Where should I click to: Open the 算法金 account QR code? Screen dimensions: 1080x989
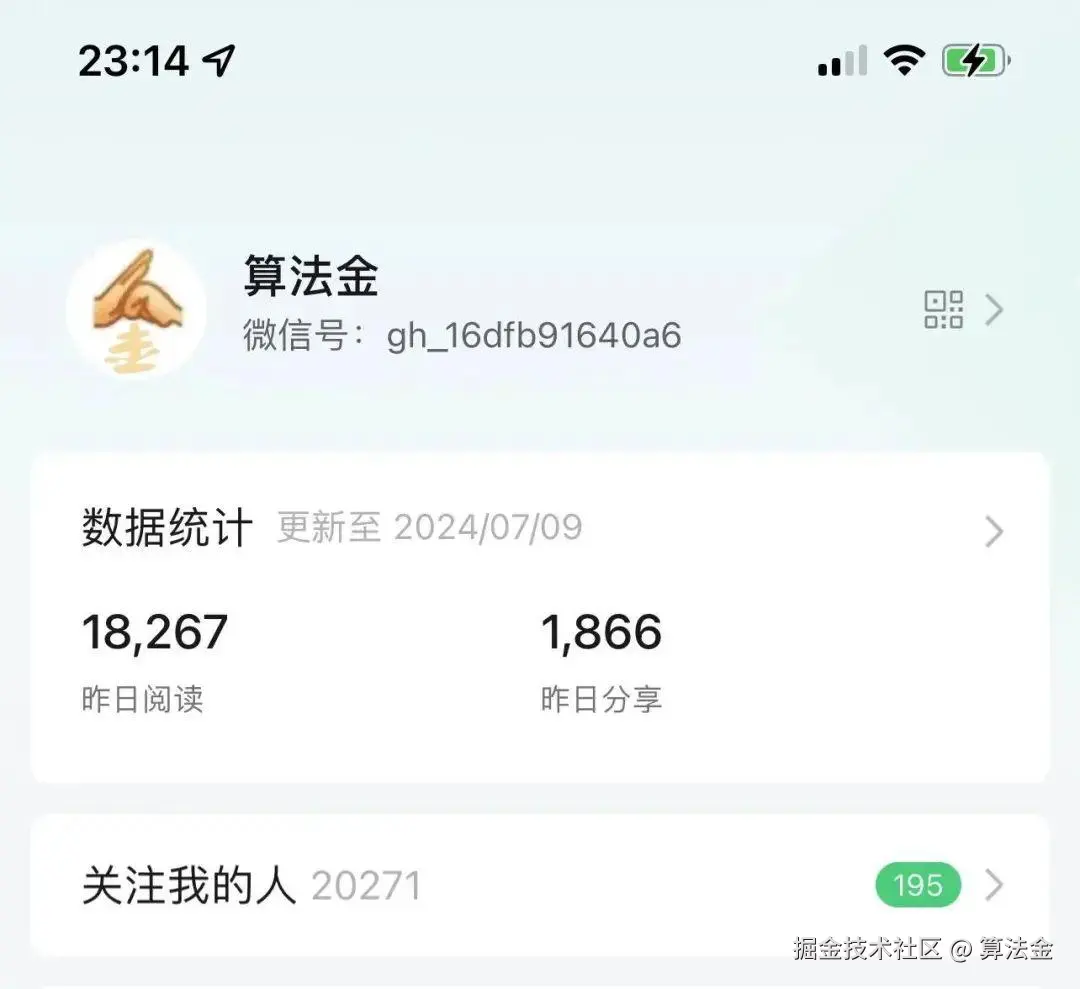pos(943,310)
